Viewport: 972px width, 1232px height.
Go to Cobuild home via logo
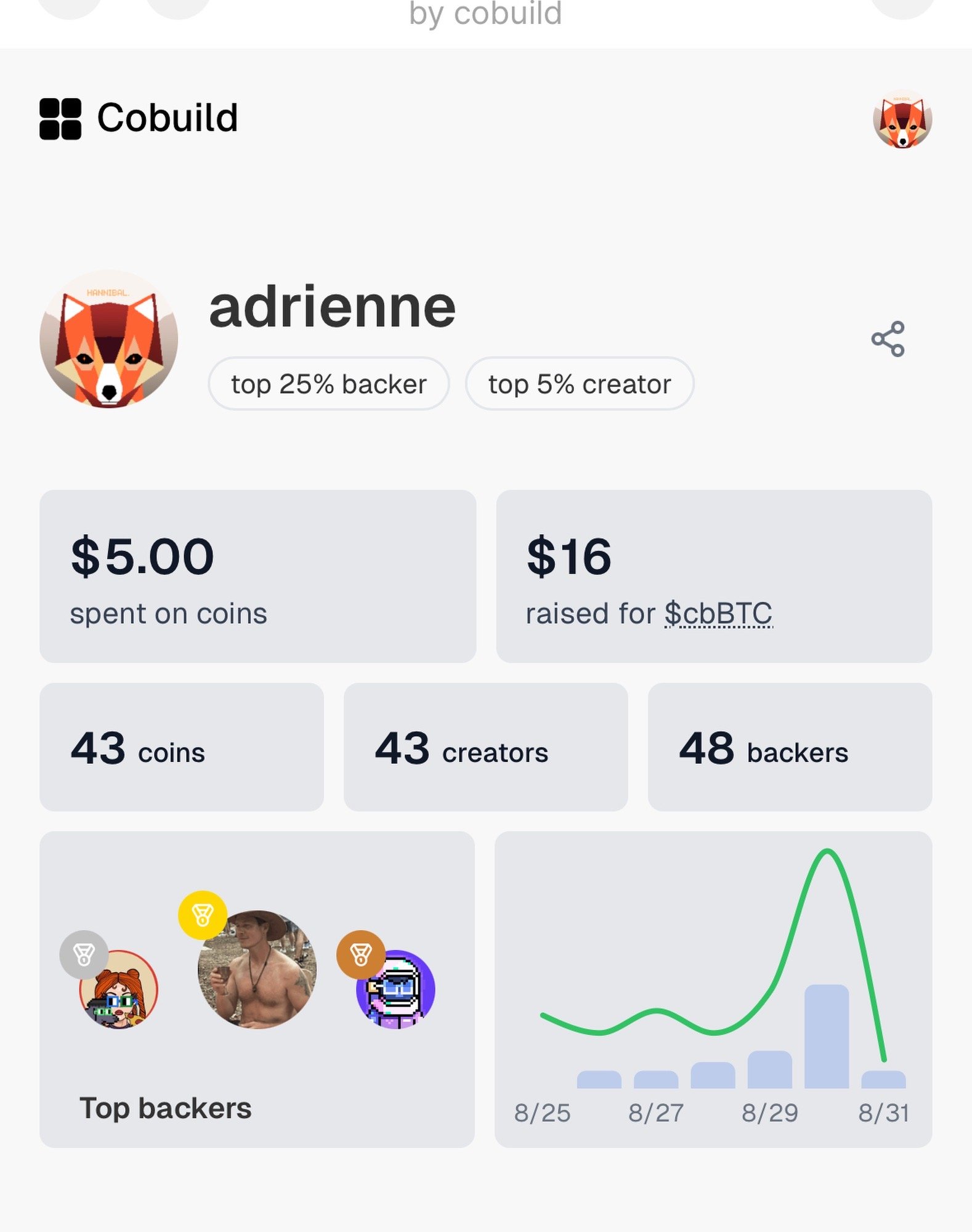[139, 118]
